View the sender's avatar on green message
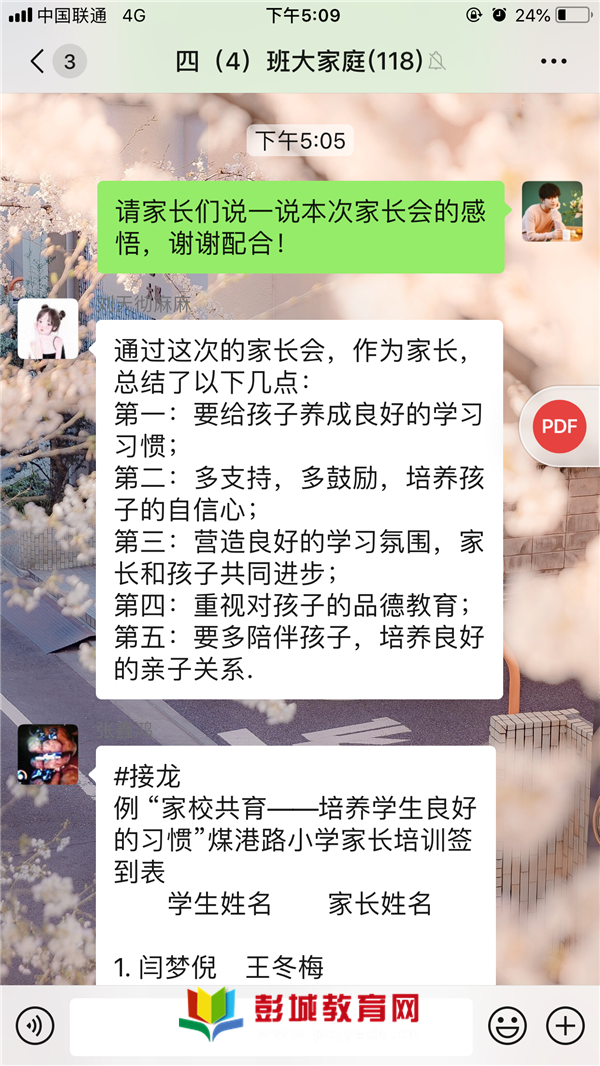The height and width of the screenshot is (1066, 600). point(552,211)
